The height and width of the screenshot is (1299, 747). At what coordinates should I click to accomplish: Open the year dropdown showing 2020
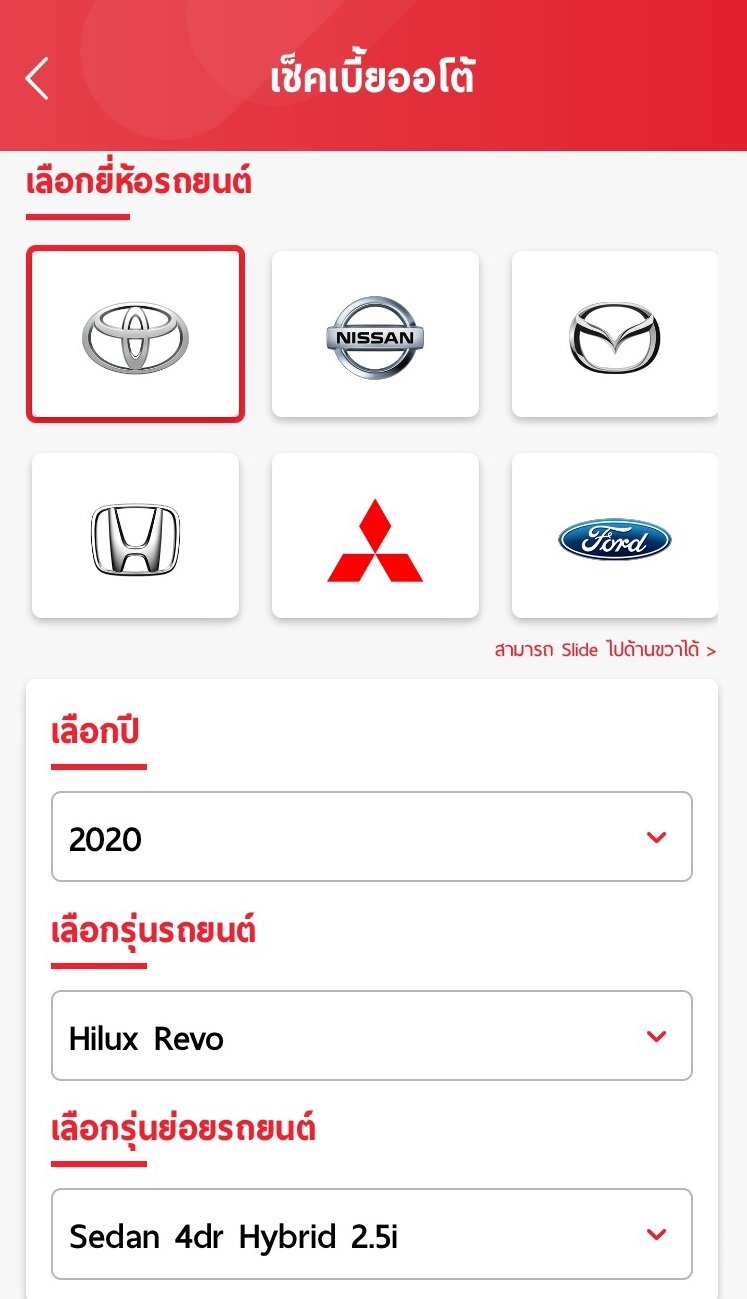point(371,836)
